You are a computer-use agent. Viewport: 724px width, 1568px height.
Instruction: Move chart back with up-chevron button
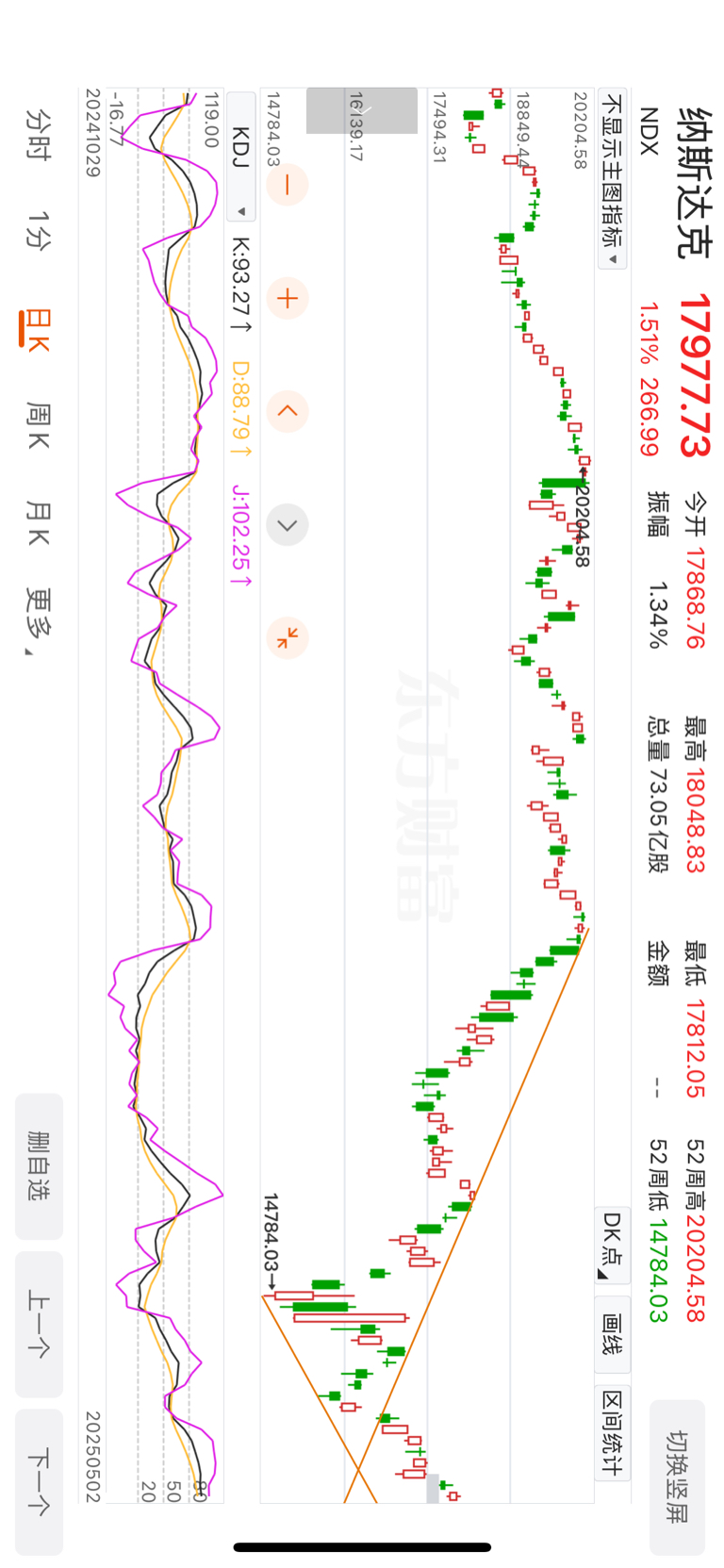click(288, 412)
